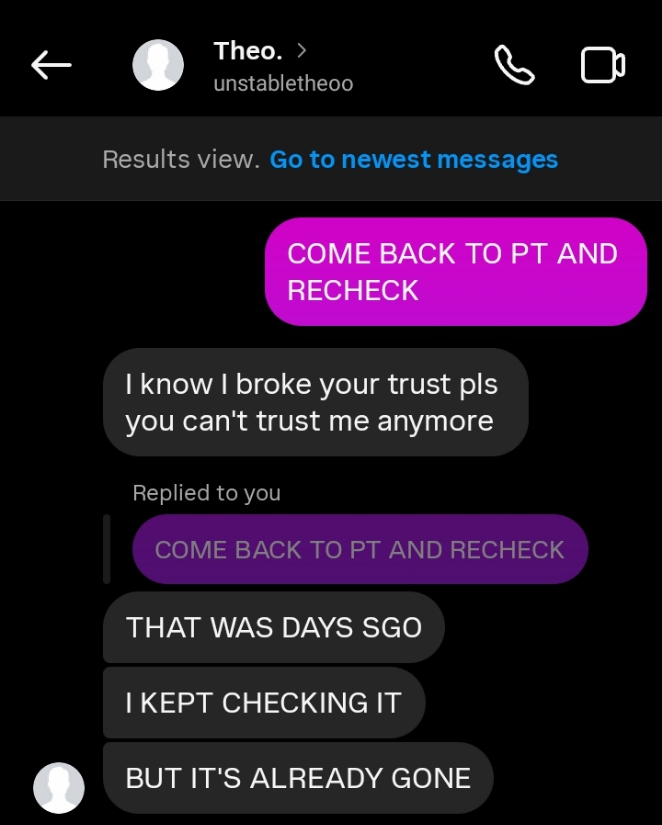
Task: Go back using the arrow icon
Action: 51,66
